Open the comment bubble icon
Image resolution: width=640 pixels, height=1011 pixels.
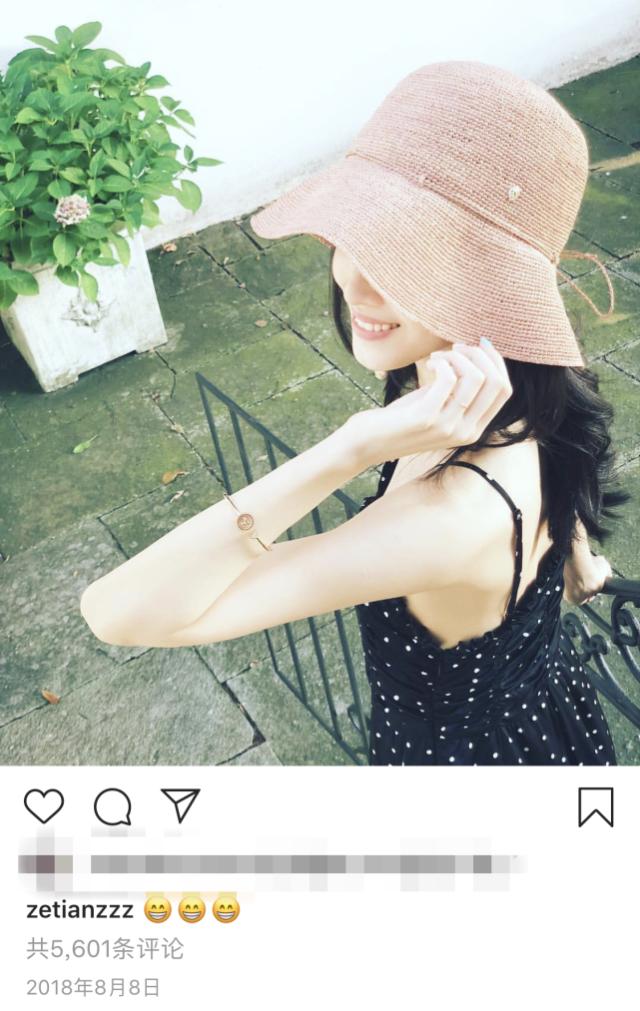[112, 806]
